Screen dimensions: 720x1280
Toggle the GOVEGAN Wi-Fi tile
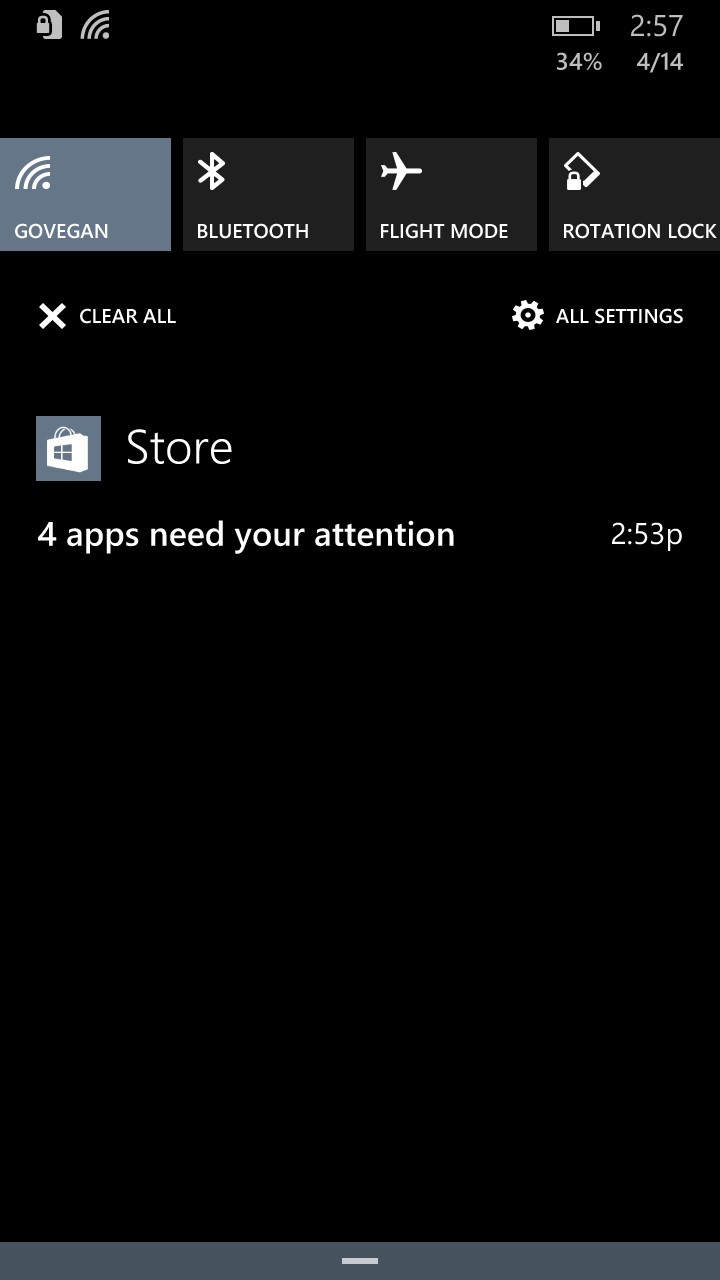point(85,194)
